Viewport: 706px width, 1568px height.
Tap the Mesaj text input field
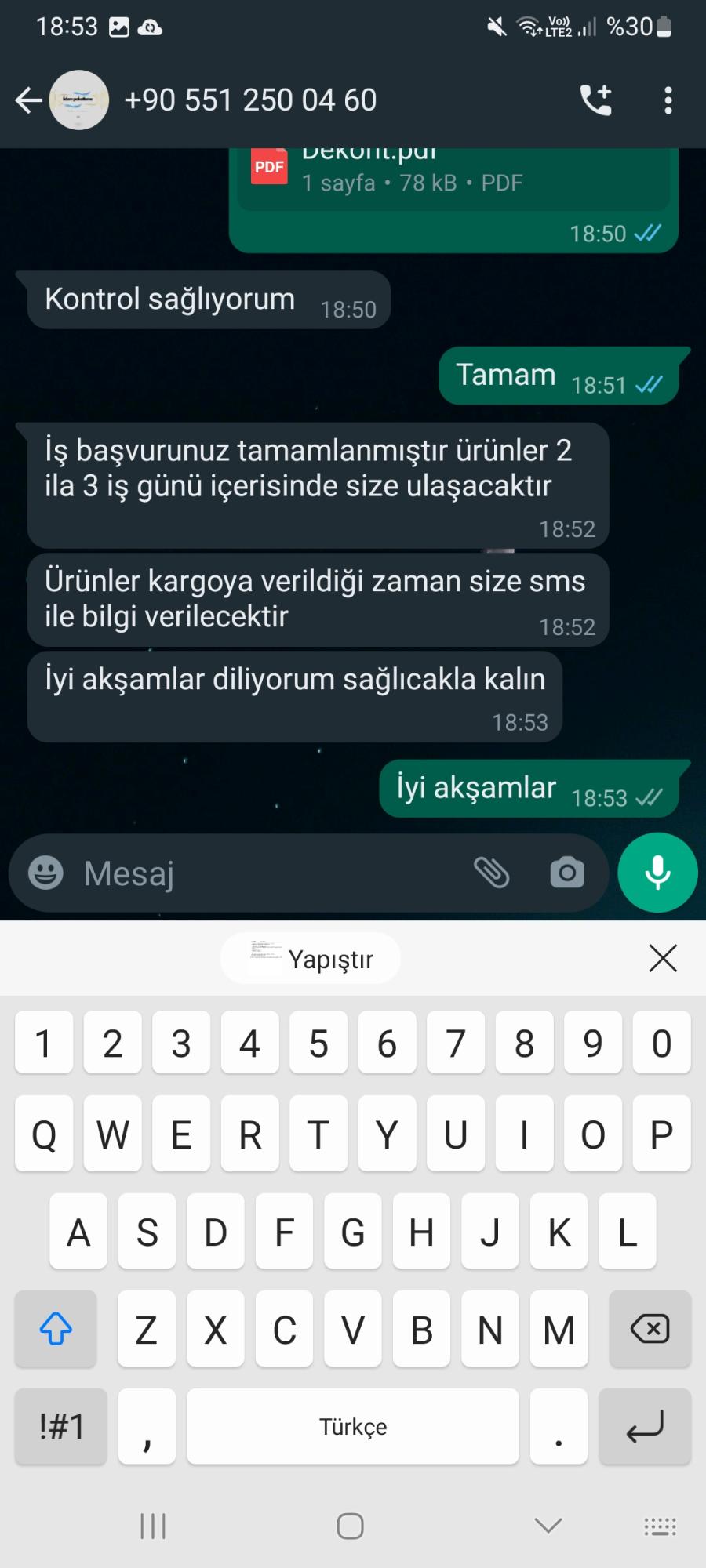[235, 873]
